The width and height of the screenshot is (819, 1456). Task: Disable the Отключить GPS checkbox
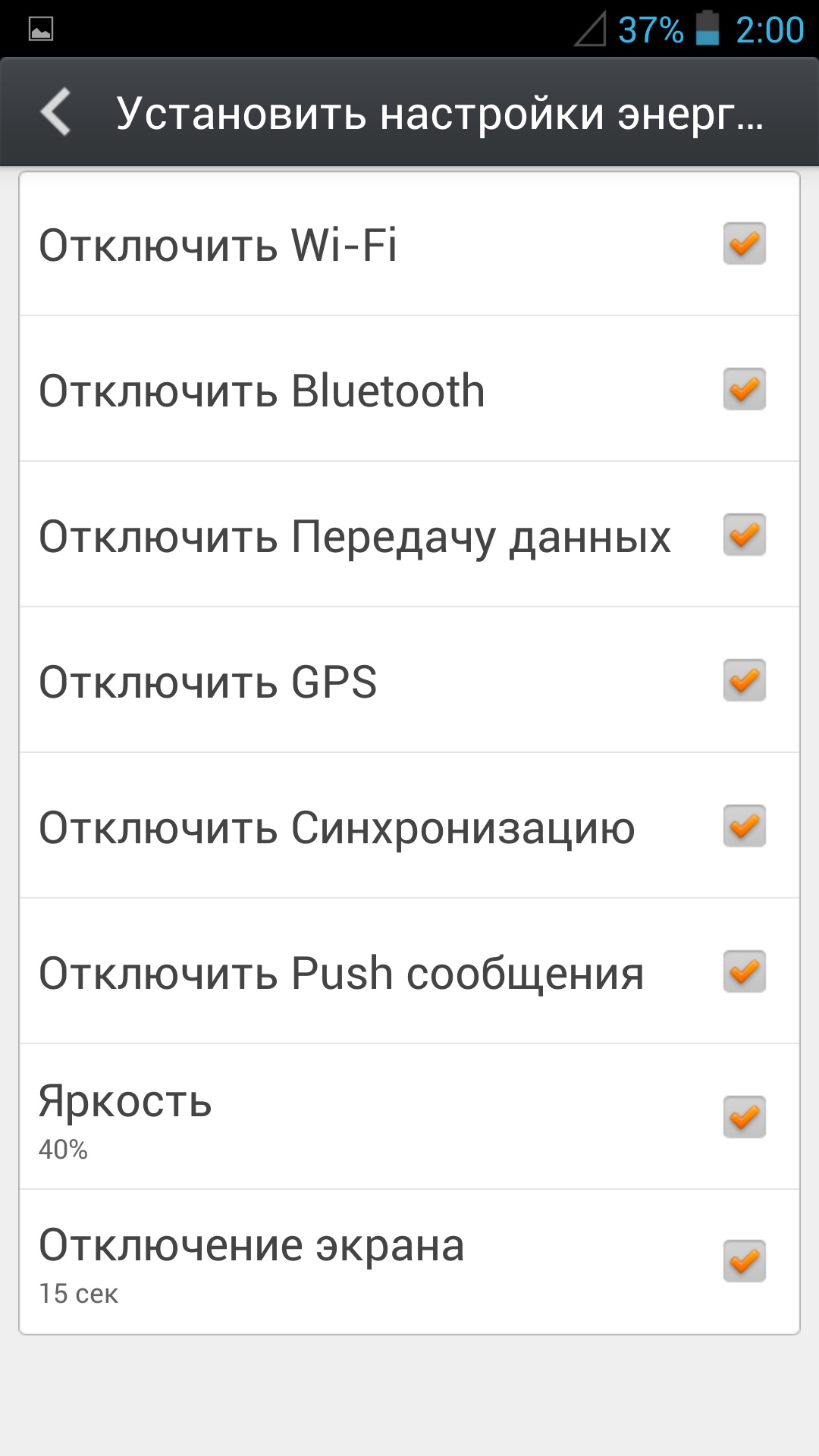(x=744, y=680)
